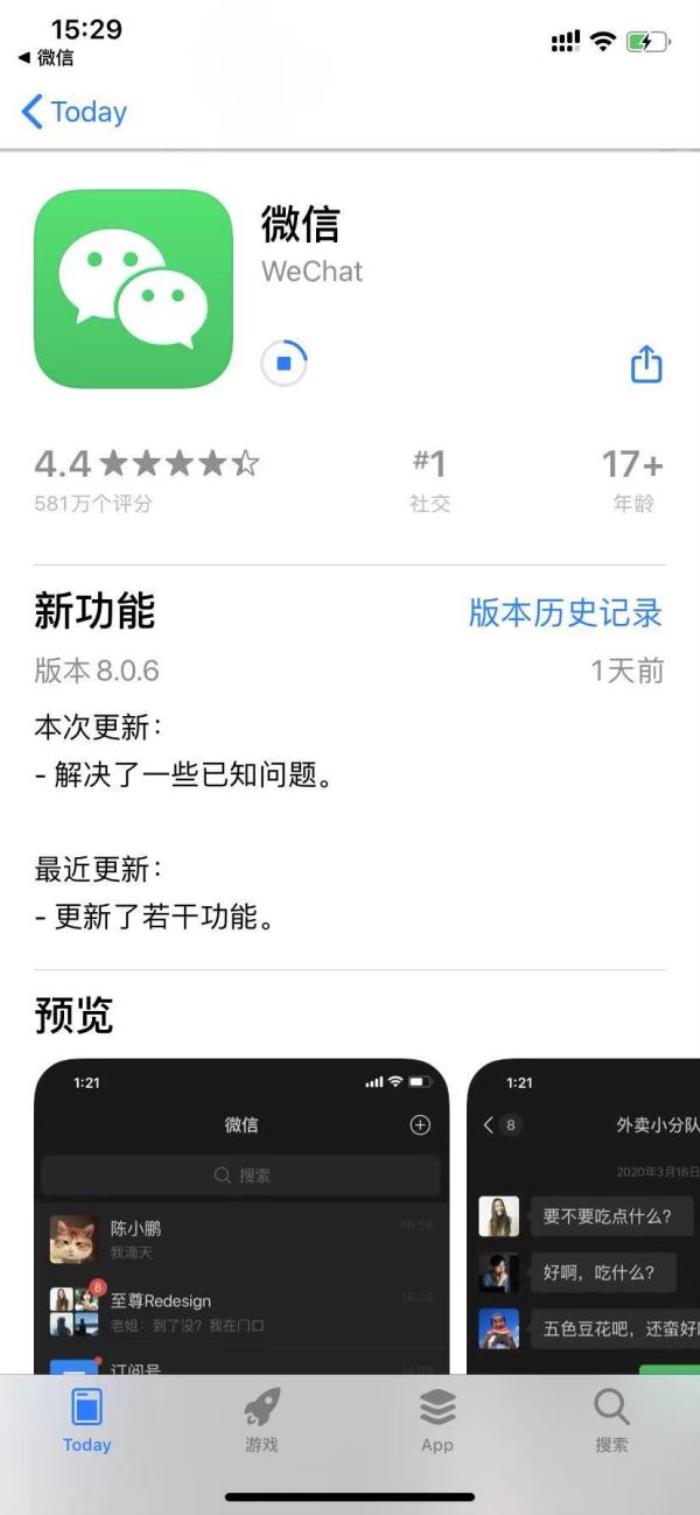Open the first preview screenshot with chat list

(x=241, y=1215)
